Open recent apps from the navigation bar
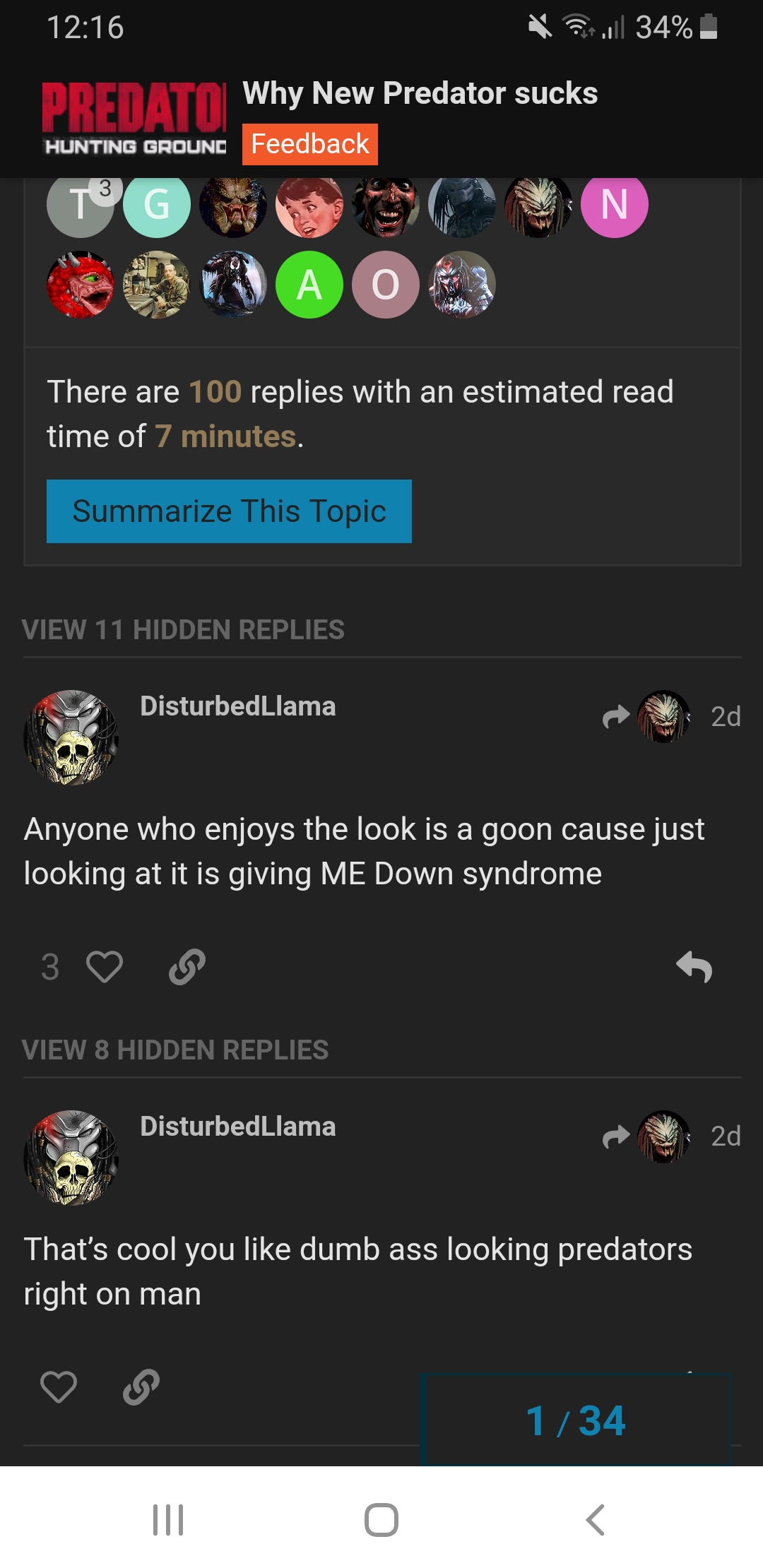 (168, 1519)
